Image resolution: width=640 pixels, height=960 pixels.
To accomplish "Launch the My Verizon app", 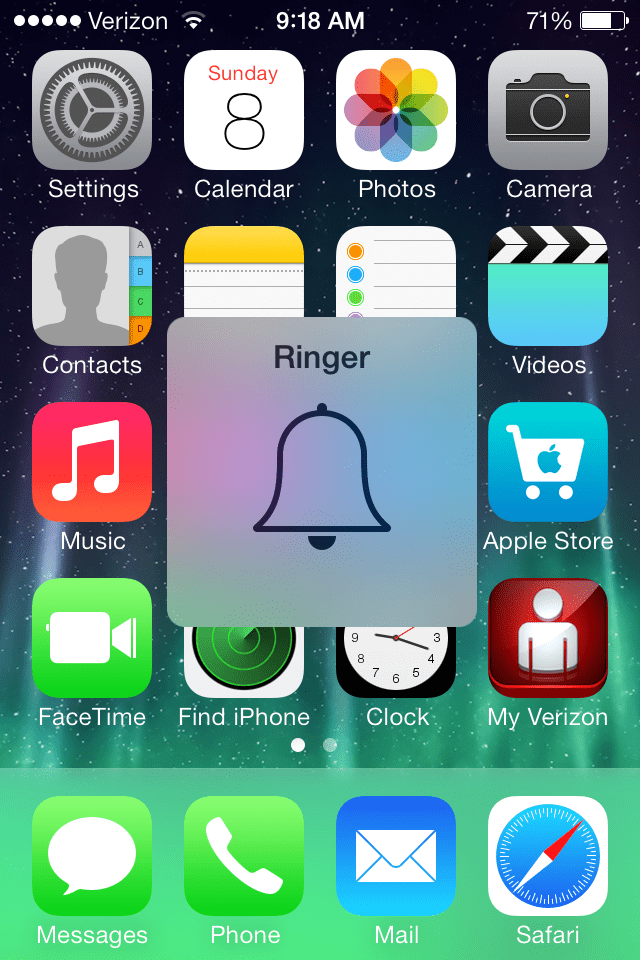I will 548,638.
